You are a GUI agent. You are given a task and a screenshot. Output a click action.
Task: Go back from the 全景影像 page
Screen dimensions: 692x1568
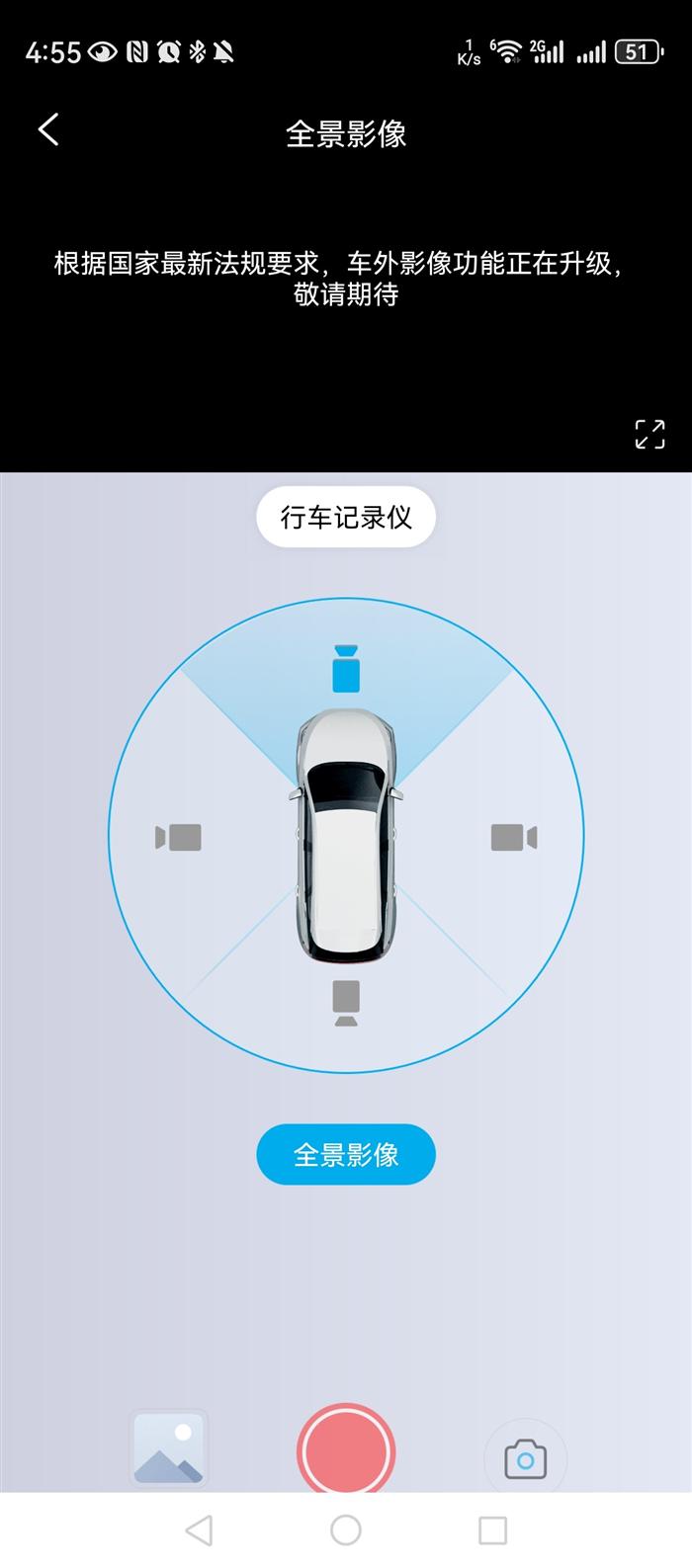pyautogui.click(x=48, y=129)
